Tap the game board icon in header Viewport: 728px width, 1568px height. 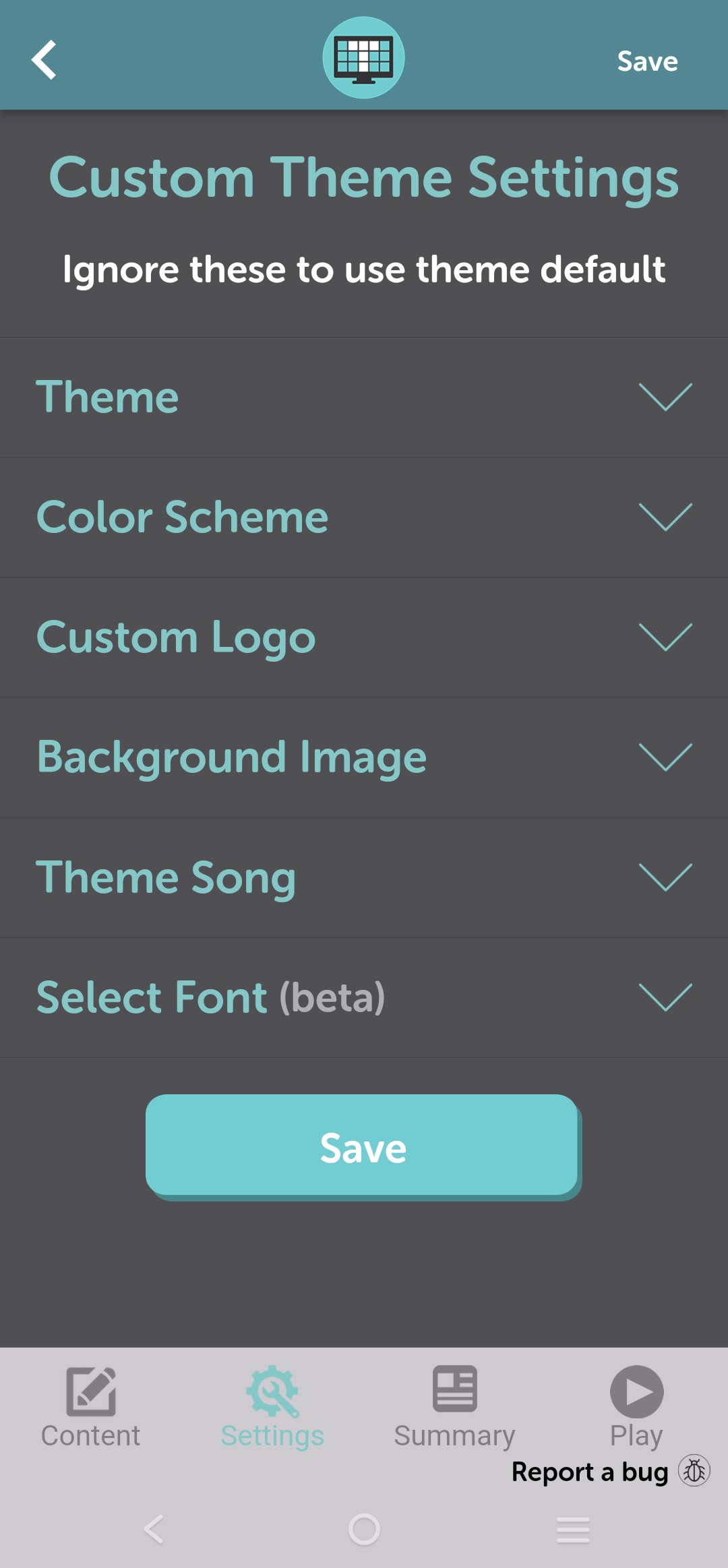pyautogui.click(x=363, y=58)
